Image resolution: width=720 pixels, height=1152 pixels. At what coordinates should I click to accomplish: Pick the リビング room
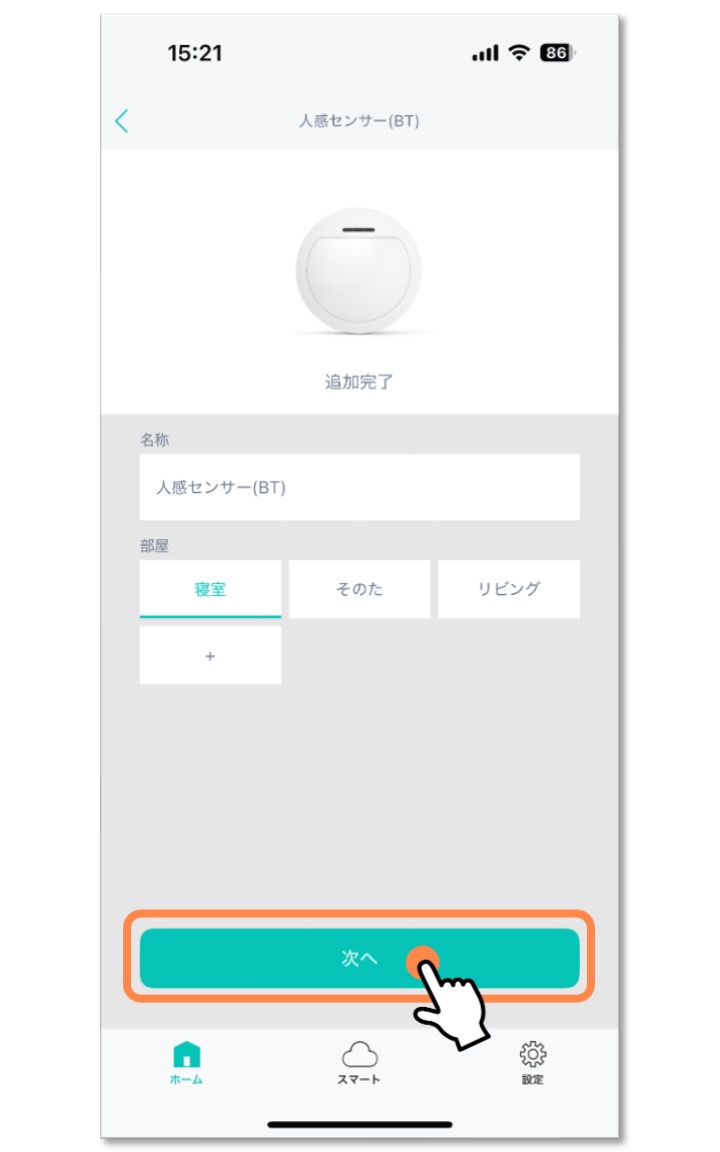(508, 588)
